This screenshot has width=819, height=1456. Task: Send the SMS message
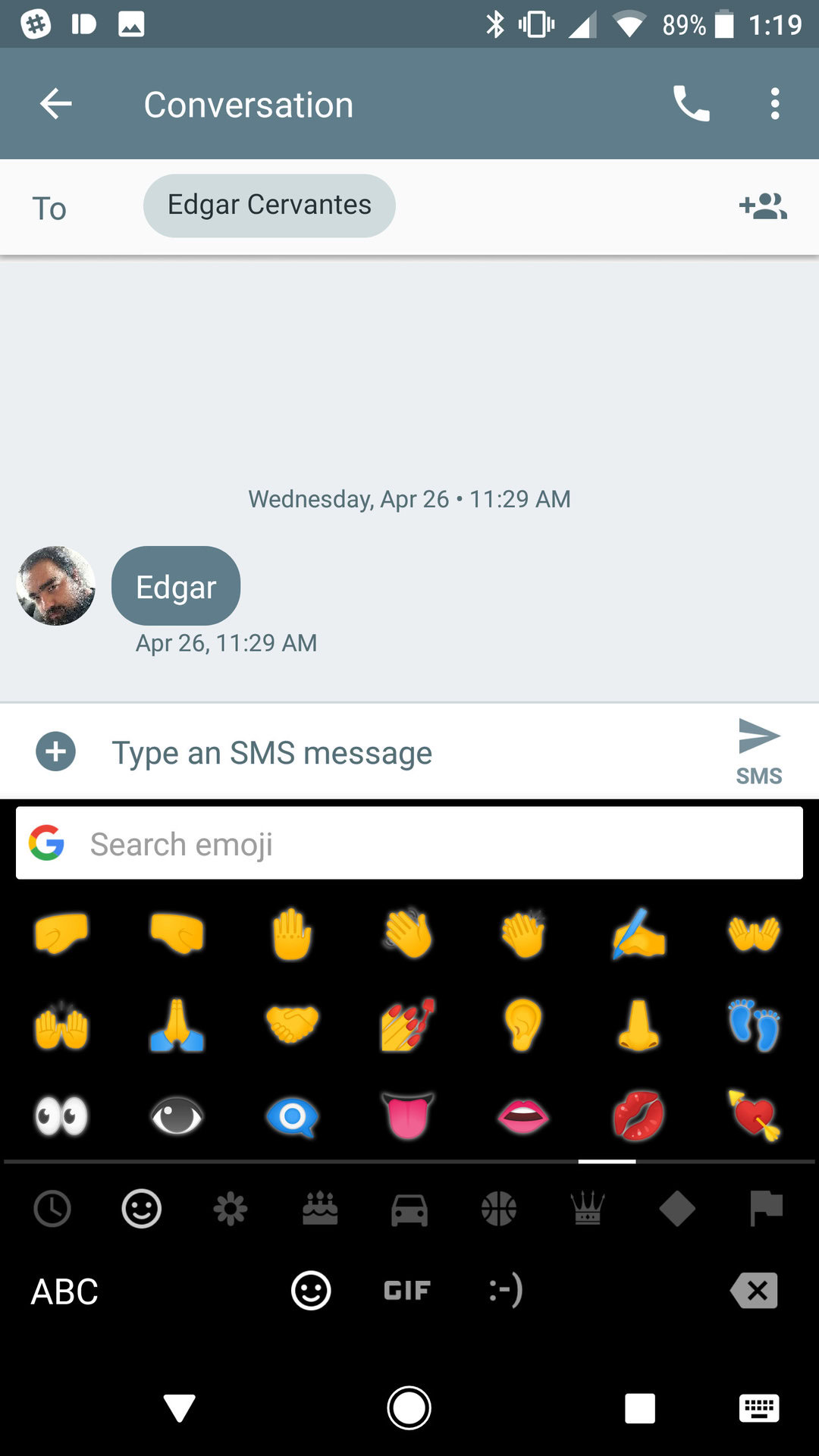coord(758,749)
